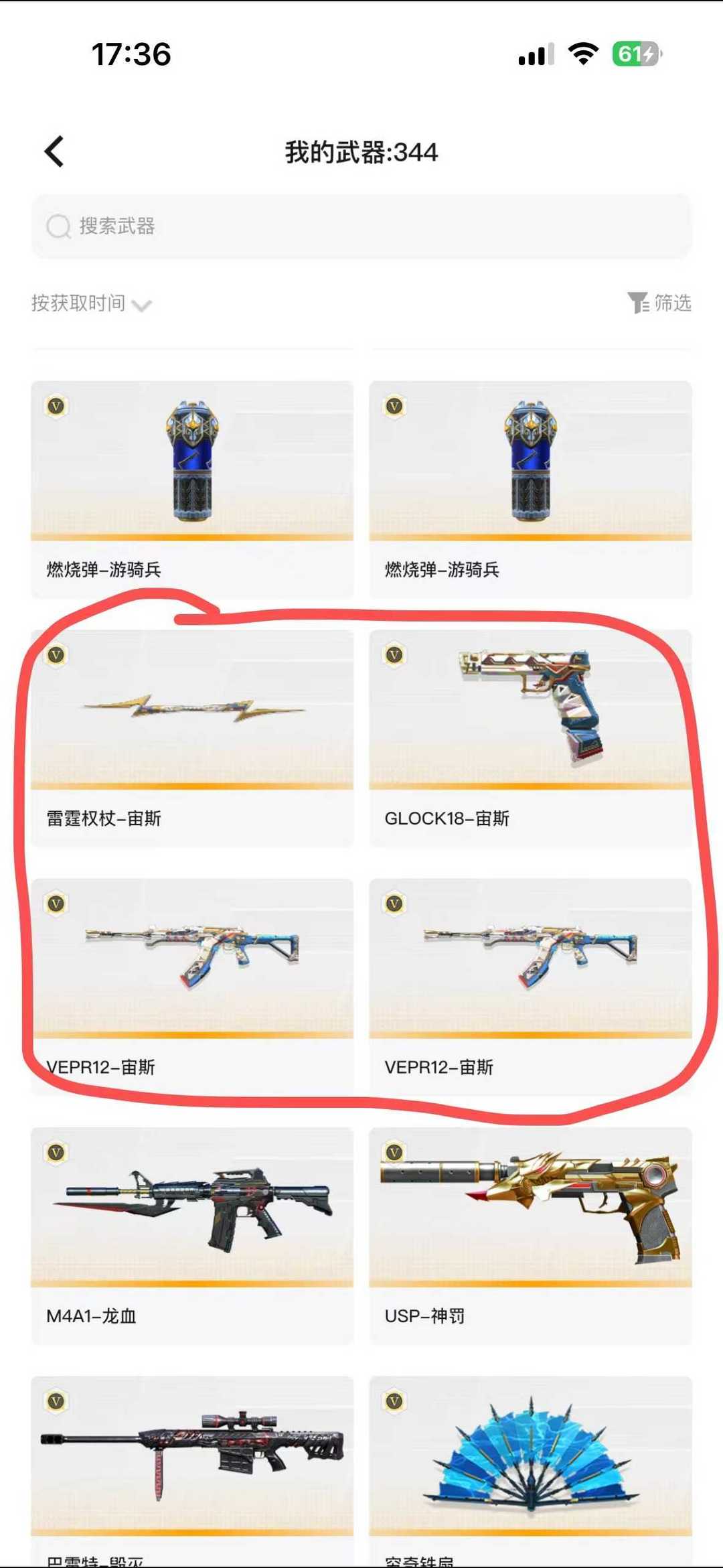Image resolution: width=723 pixels, height=1568 pixels.
Task: View the USP-神罚 weapon card
Action: (530, 1234)
